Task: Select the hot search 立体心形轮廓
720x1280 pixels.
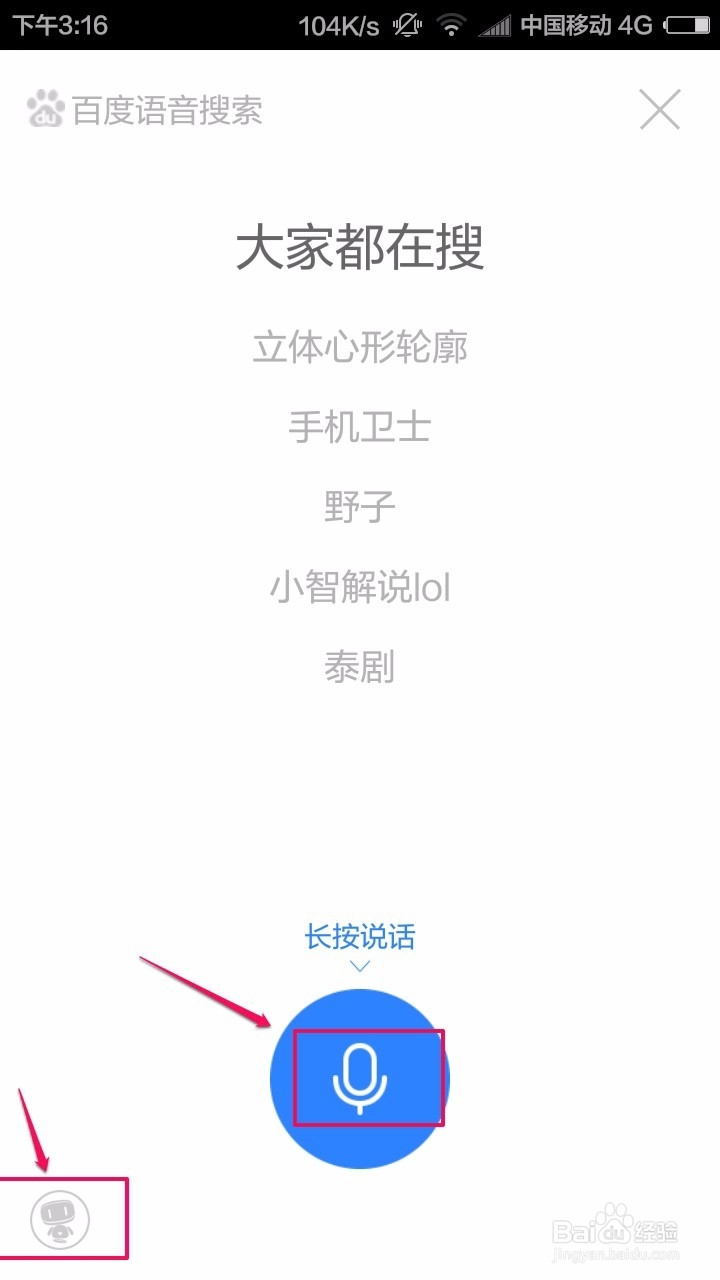Action: (x=361, y=347)
